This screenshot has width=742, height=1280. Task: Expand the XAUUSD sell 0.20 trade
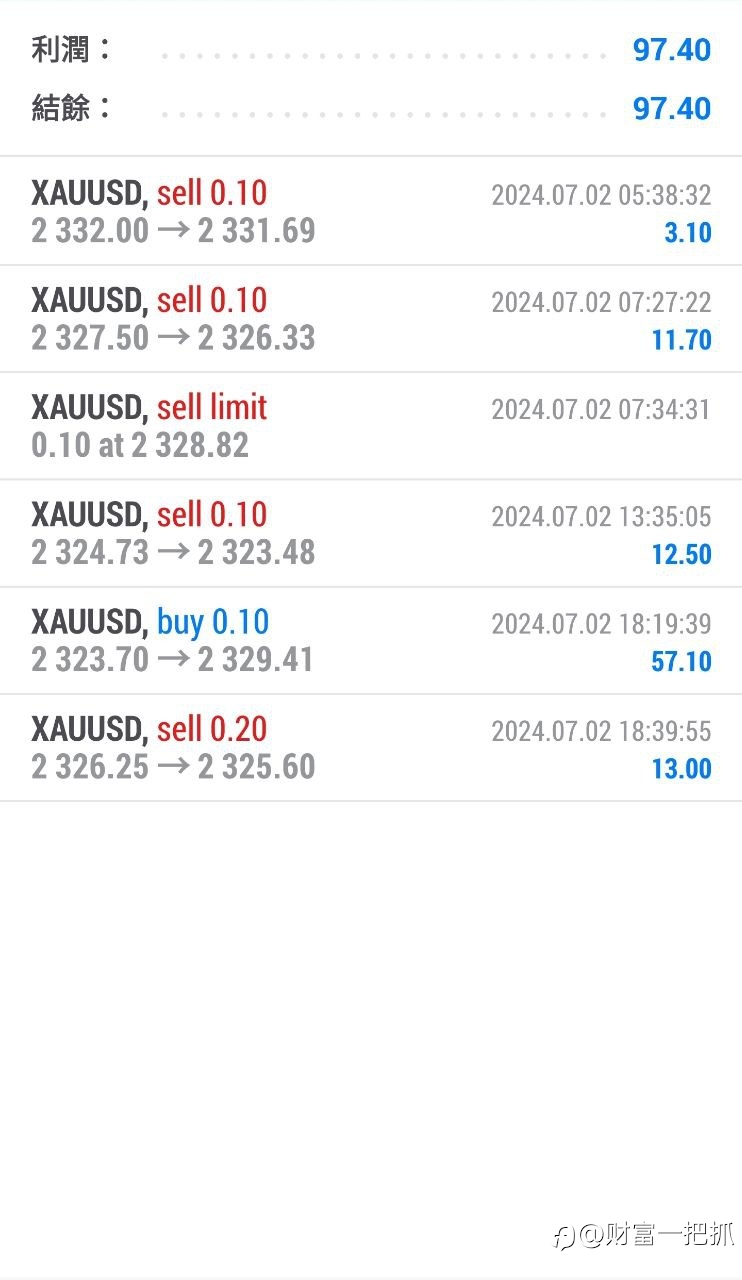coord(371,747)
